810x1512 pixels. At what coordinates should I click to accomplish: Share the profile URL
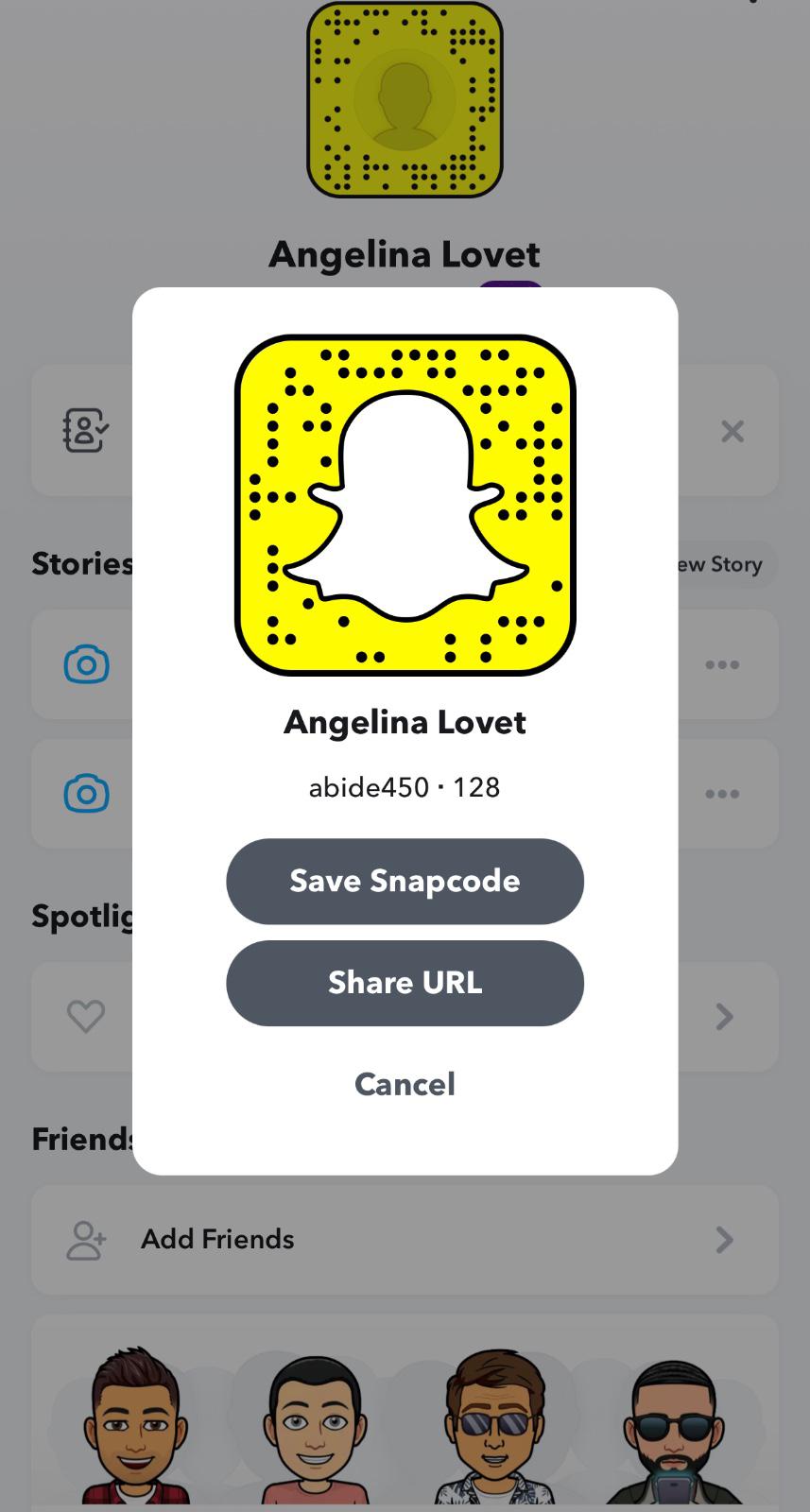[x=405, y=983]
